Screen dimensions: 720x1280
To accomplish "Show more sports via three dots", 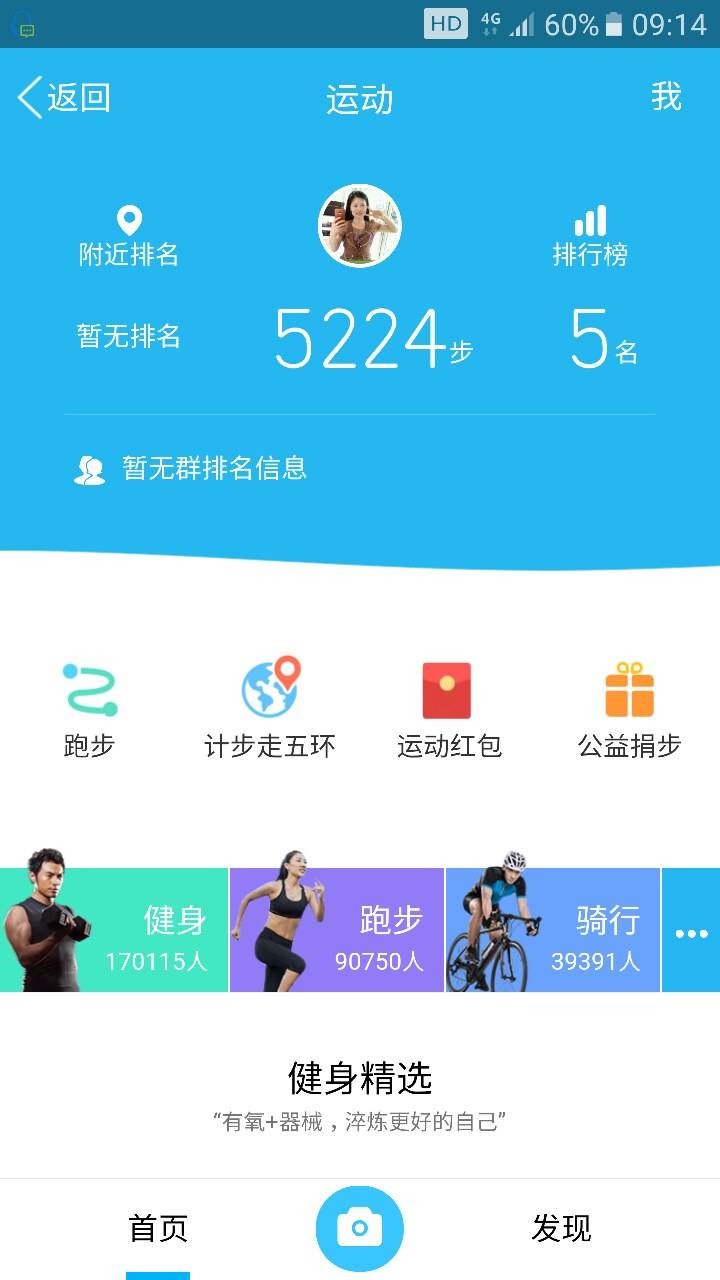I will tap(691, 932).
